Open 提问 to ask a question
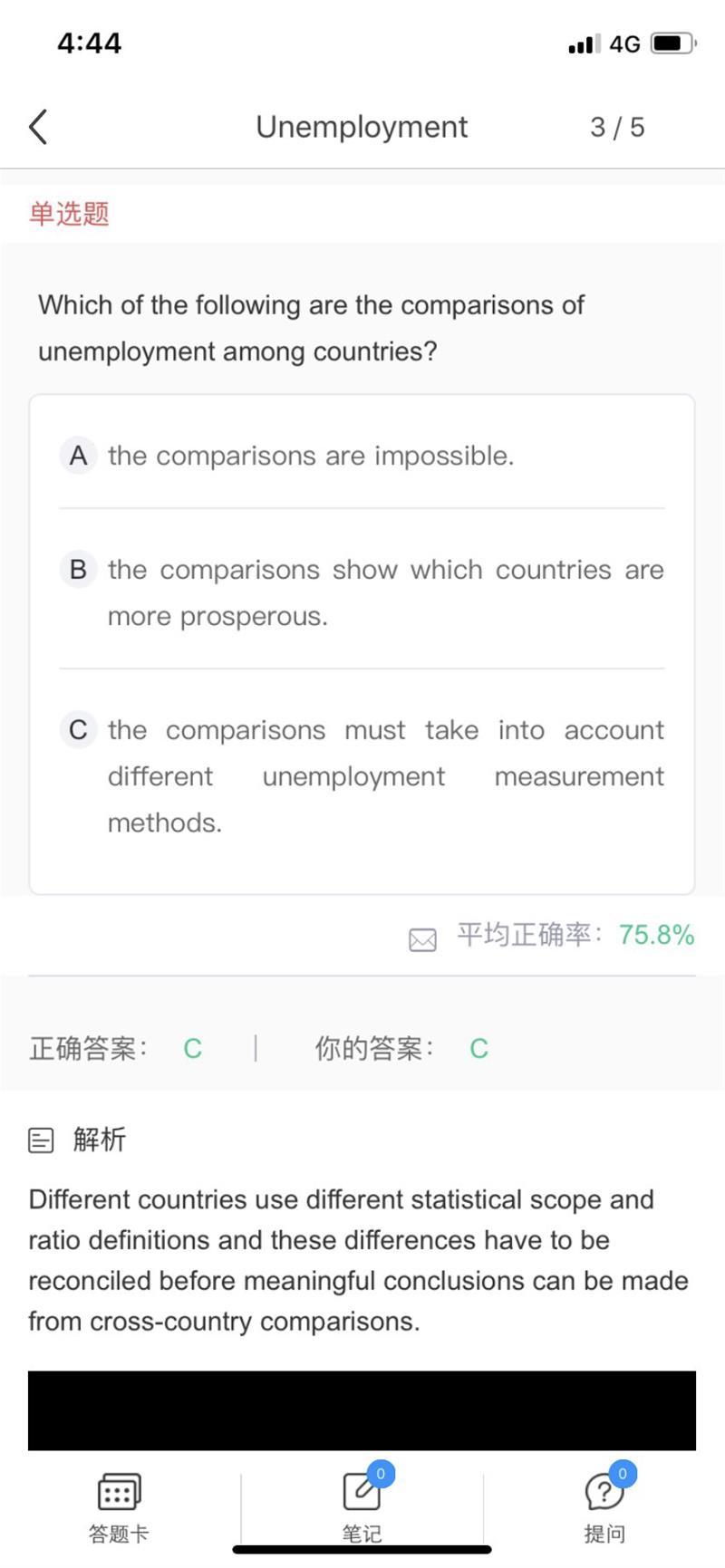Image resolution: width=725 pixels, height=1568 pixels. pyautogui.click(x=604, y=1507)
